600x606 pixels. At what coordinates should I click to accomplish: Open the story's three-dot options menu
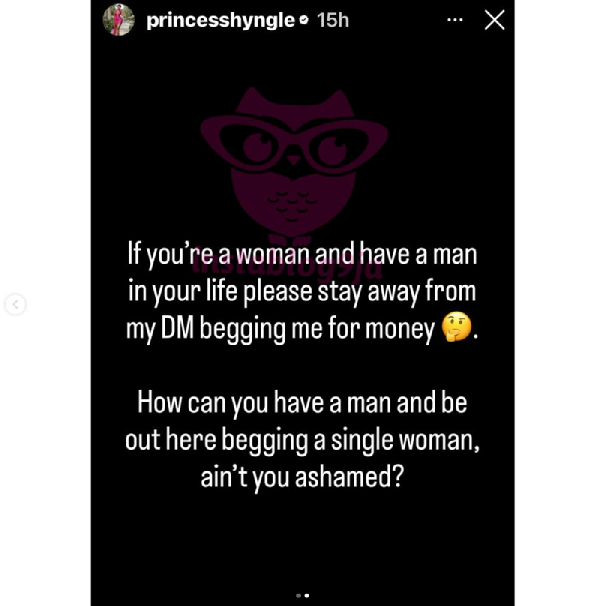click(x=456, y=20)
